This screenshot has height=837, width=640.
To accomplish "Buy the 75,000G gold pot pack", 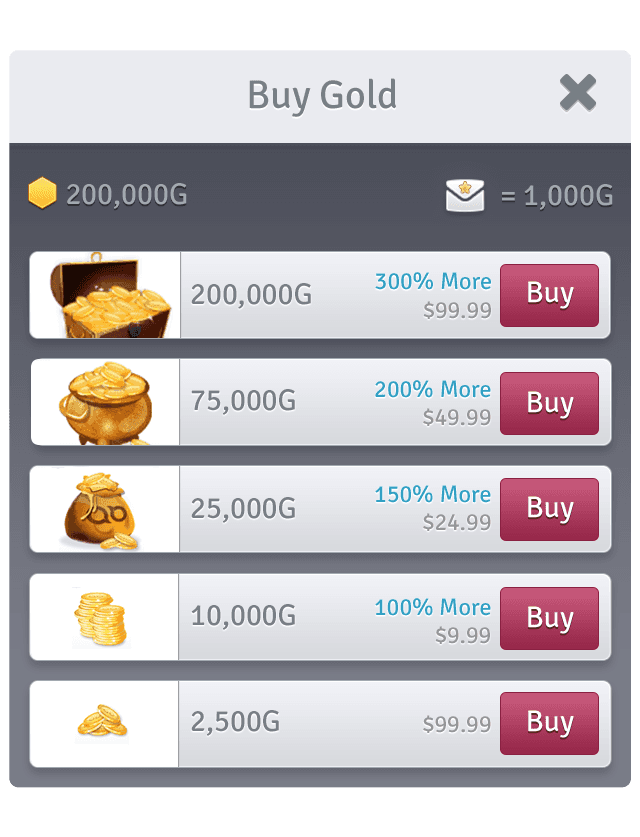I will pos(549,403).
